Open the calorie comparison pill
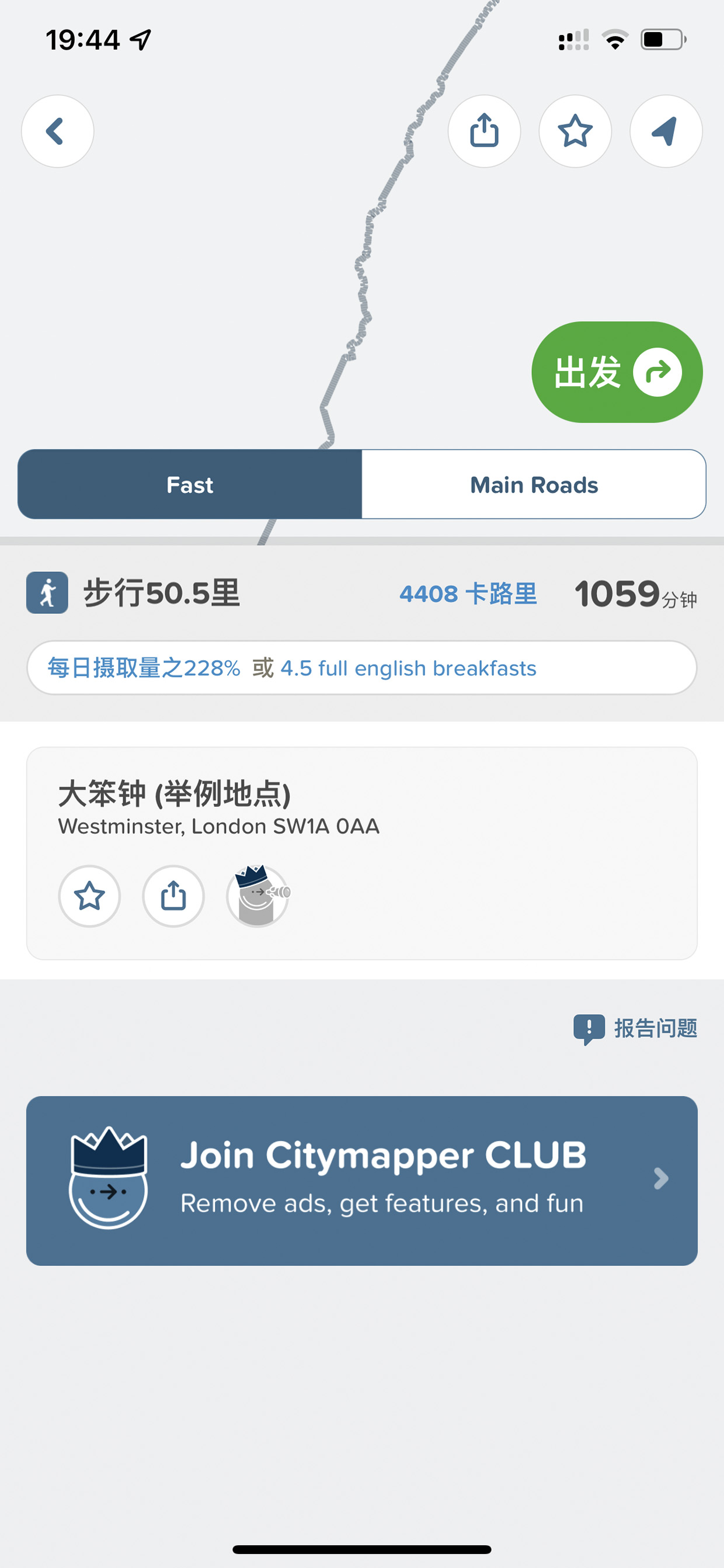The width and height of the screenshot is (724, 1568). pos(362,668)
